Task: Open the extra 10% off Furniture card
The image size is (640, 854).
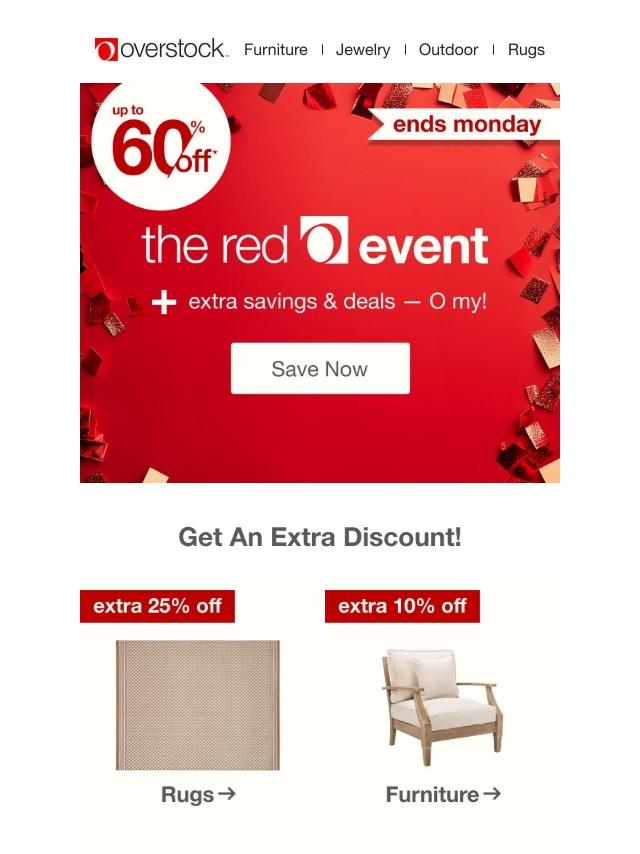Action: 442,710
